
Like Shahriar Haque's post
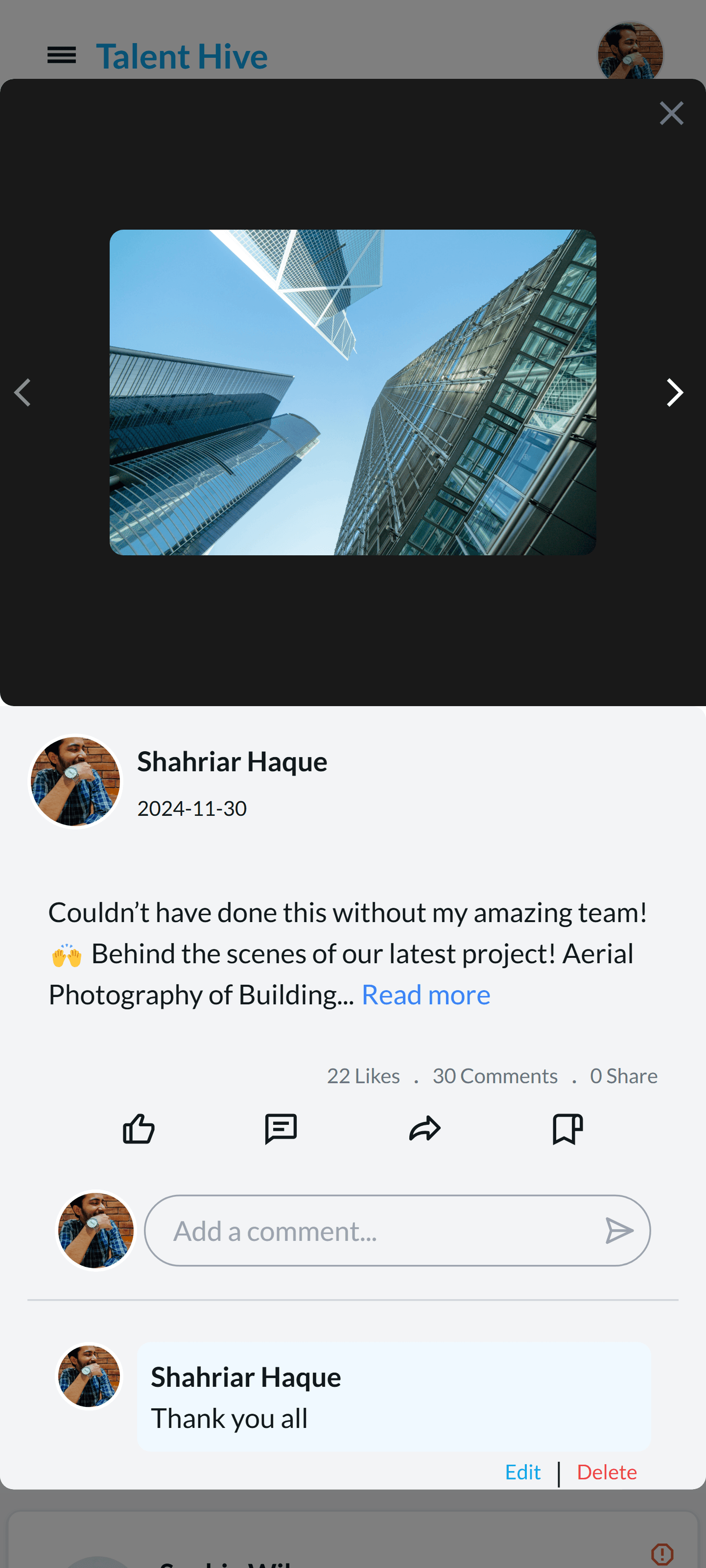coord(139,1129)
